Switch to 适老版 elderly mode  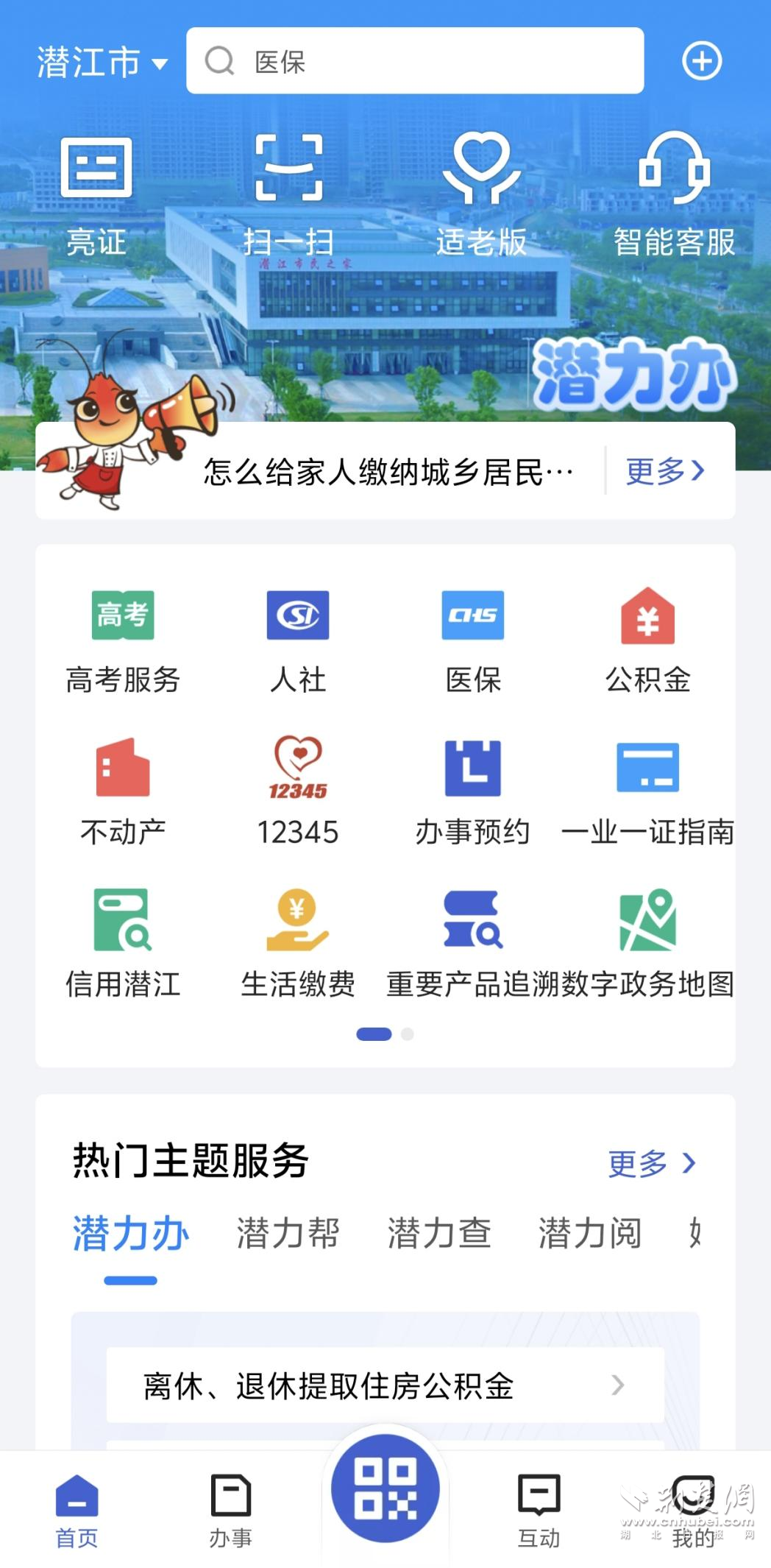481,194
